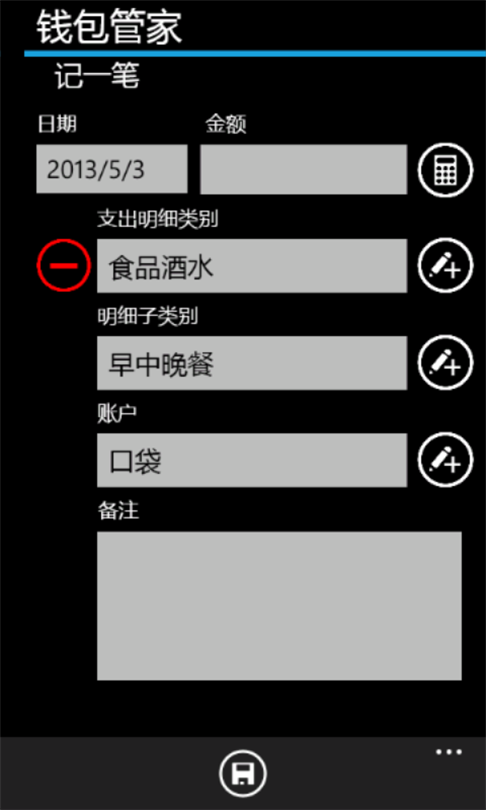The width and height of the screenshot is (486, 810).
Task: Select the 食品酒水 category field
Action: pos(252,266)
